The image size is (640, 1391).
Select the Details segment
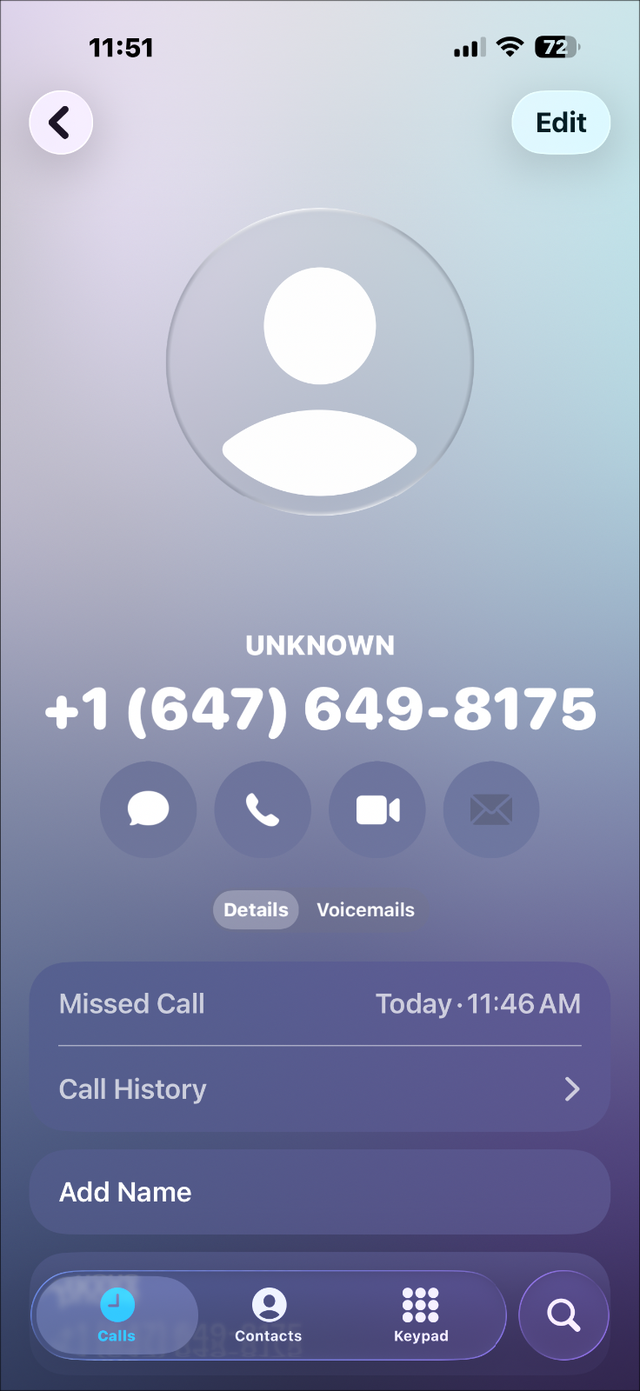(256, 910)
